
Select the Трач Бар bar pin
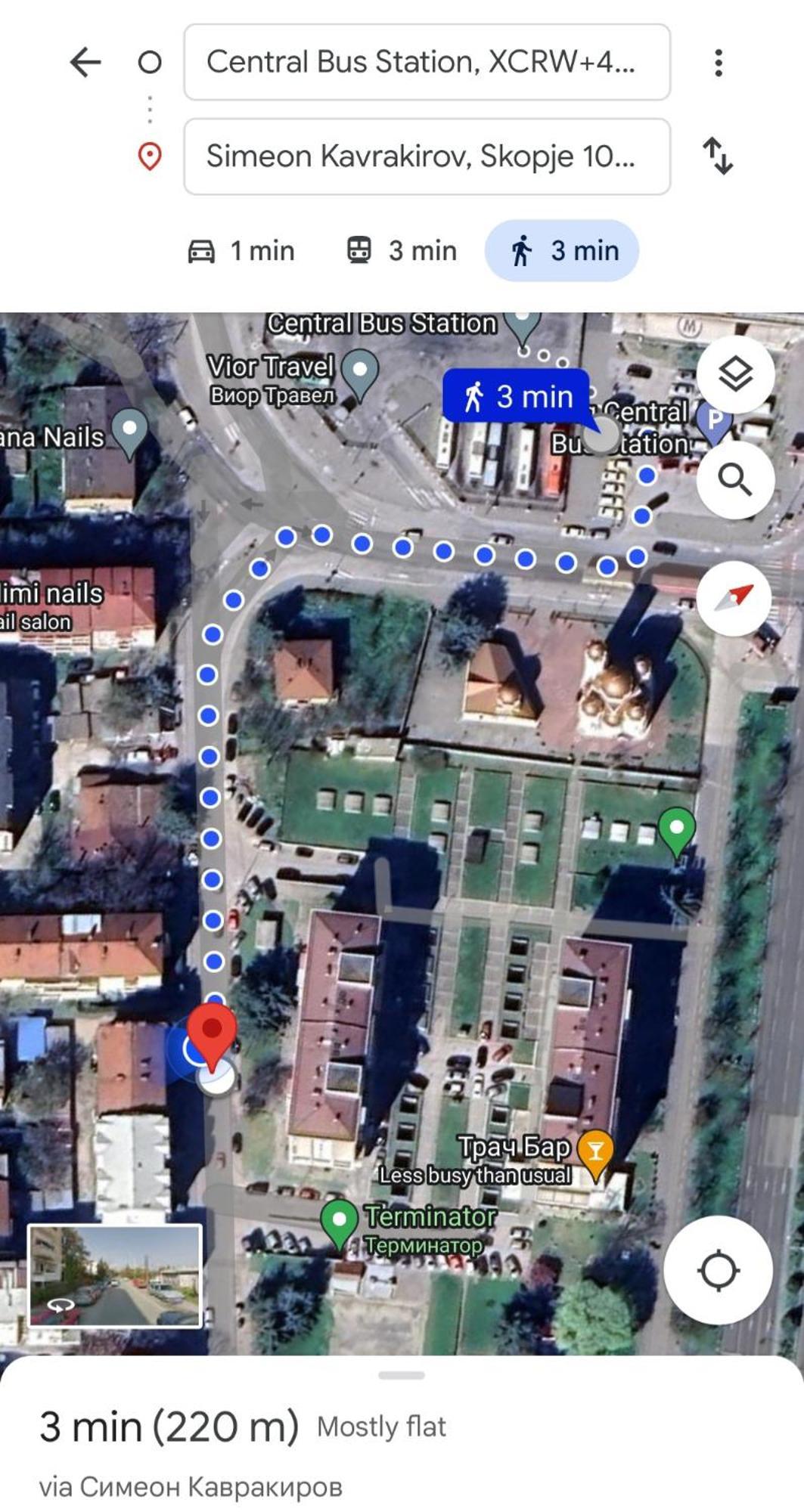point(595,1152)
